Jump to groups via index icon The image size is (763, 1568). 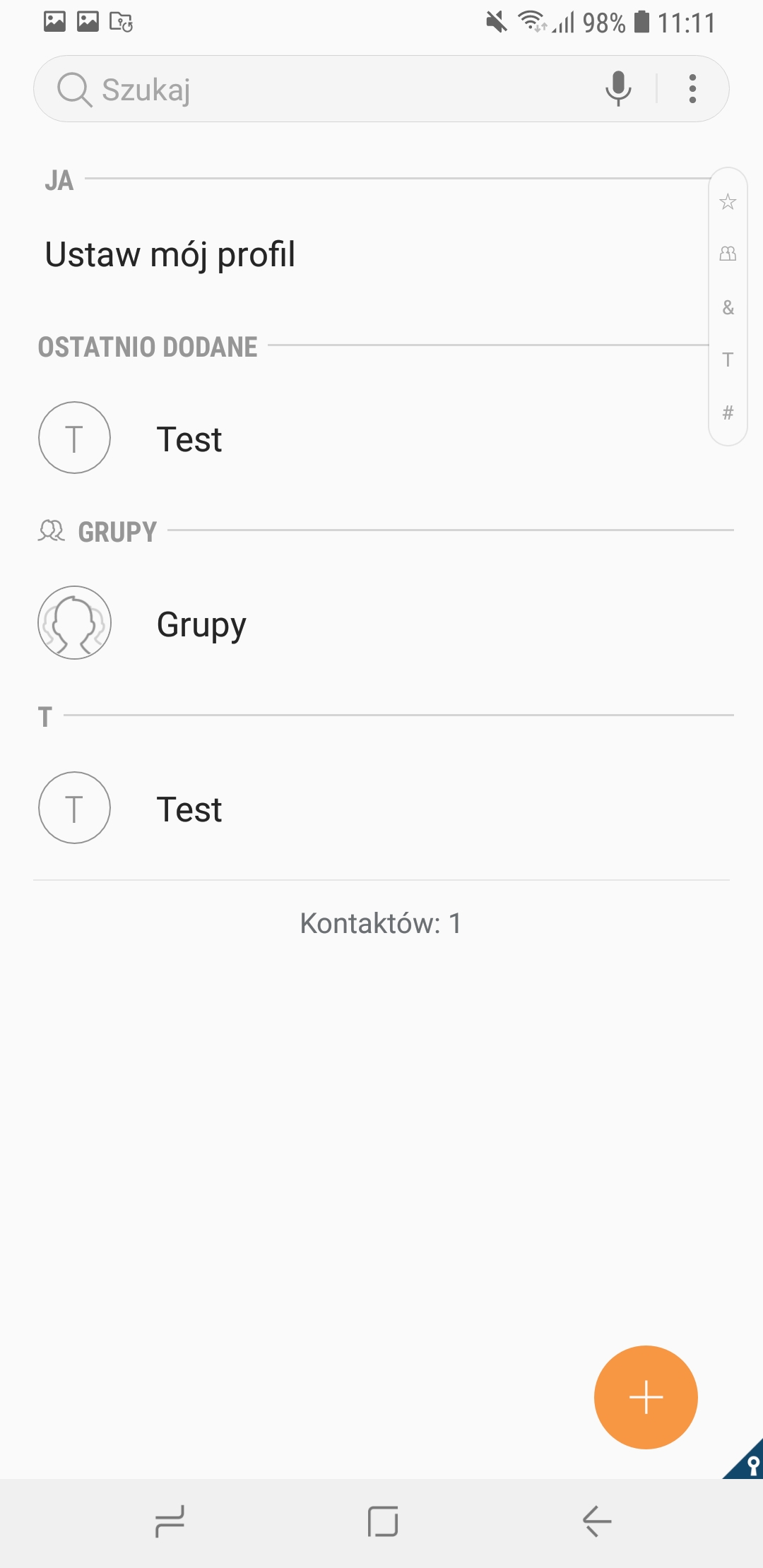click(728, 254)
